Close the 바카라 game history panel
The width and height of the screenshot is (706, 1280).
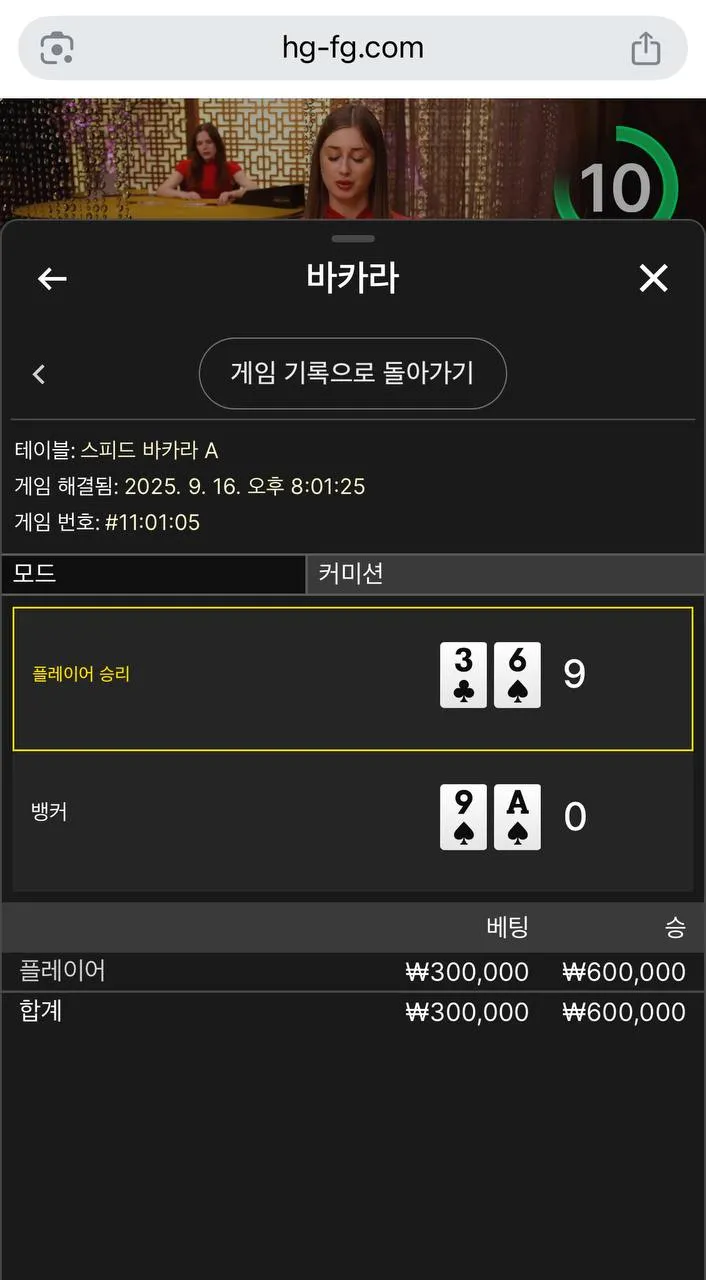653,279
